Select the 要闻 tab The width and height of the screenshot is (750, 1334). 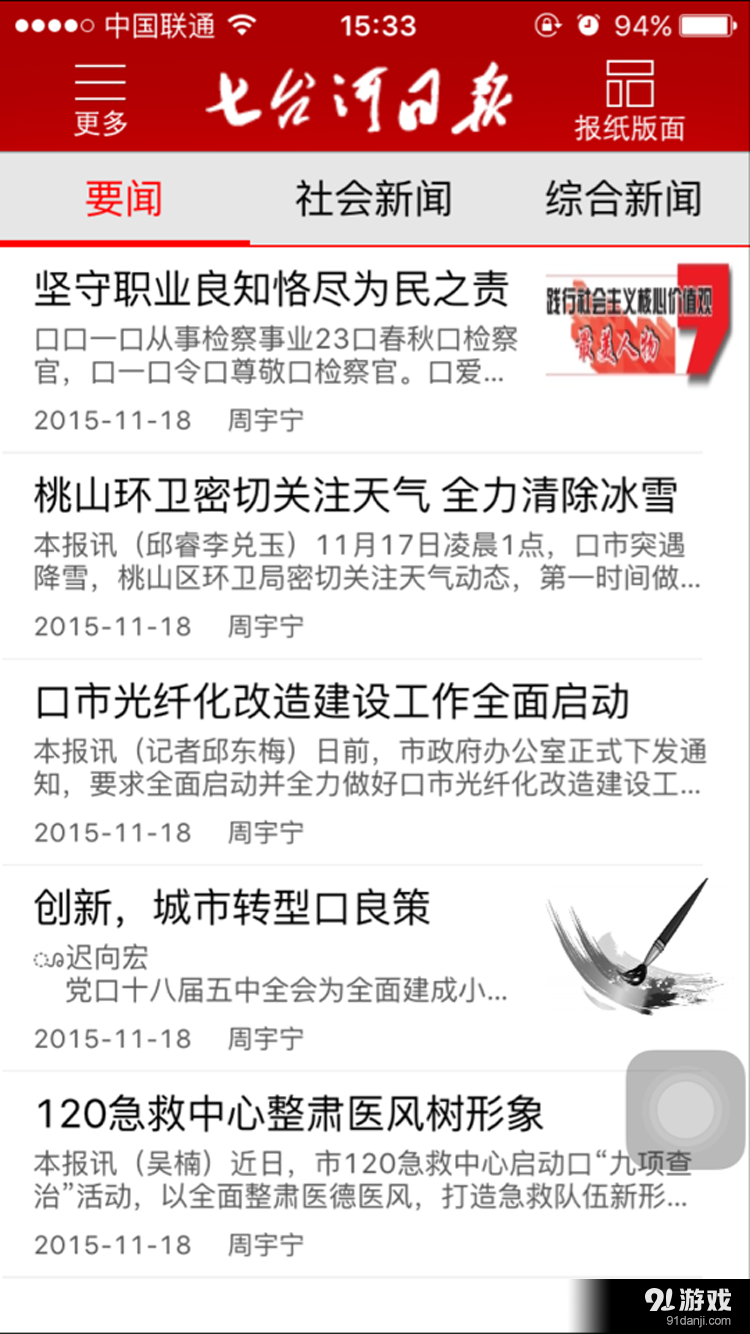(x=124, y=199)
